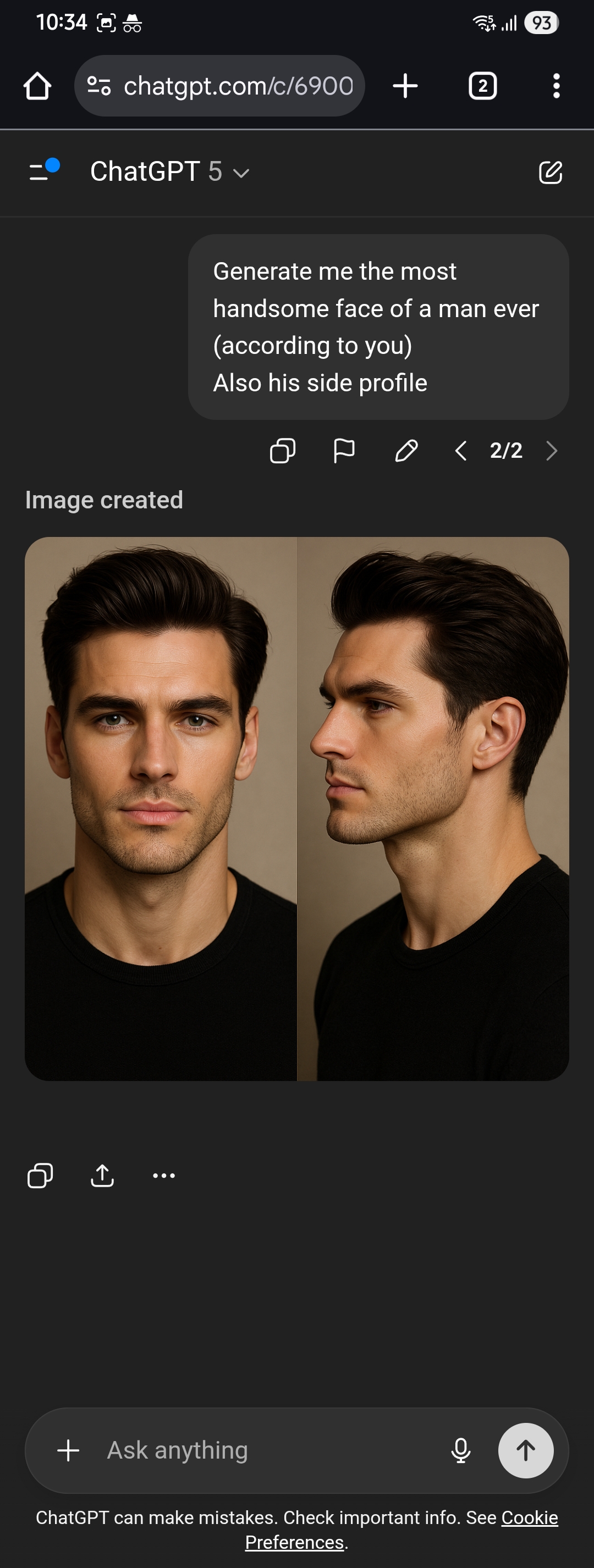Image resolution: width=594 pixels, height=1568 pixels.
Task: Flag the prompt with the flag icon
Action: tap(344, 451)
